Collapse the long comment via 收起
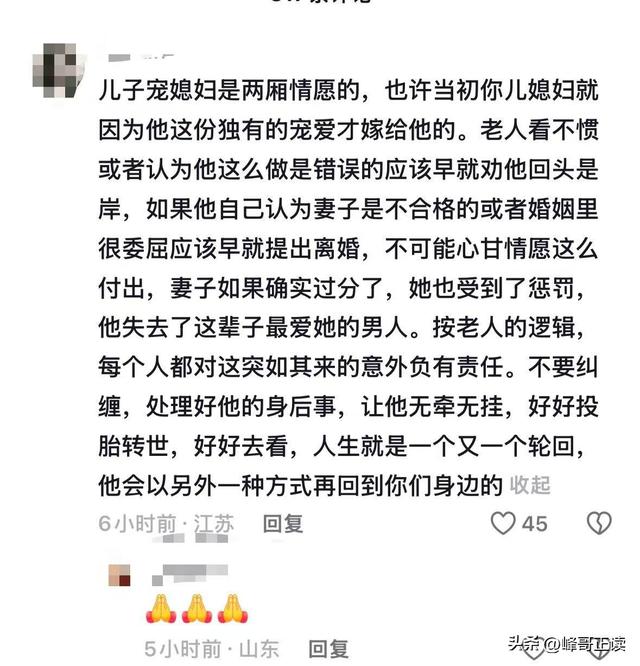Viewport: 640px width, 666px height. point(530,484)
